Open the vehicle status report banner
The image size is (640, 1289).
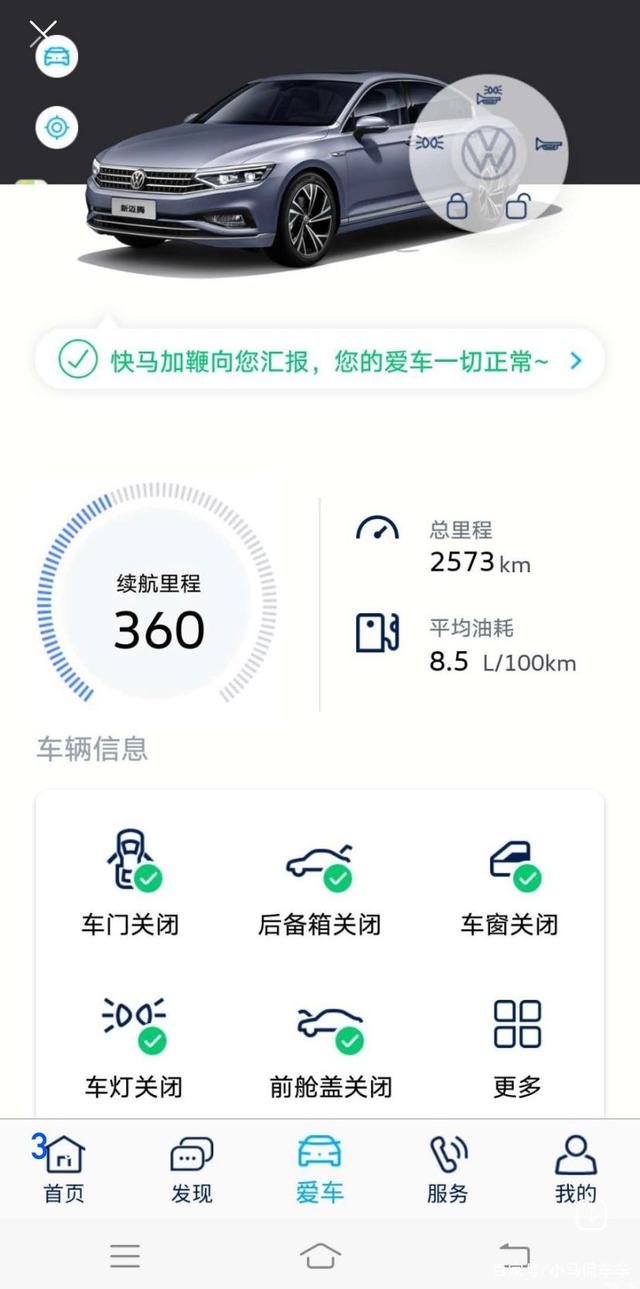point(320,360)
